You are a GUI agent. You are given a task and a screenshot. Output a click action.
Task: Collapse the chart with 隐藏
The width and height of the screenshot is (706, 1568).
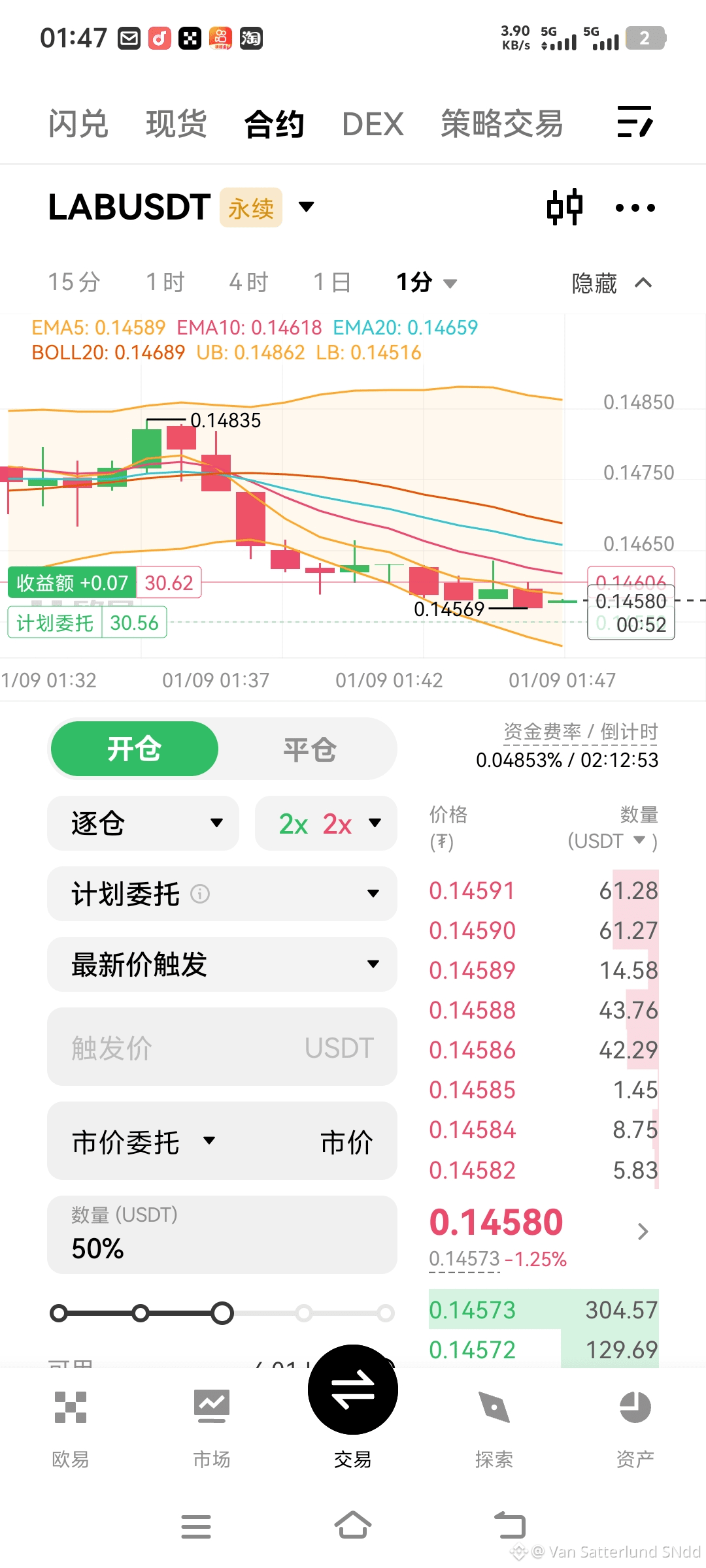point(611,283)
